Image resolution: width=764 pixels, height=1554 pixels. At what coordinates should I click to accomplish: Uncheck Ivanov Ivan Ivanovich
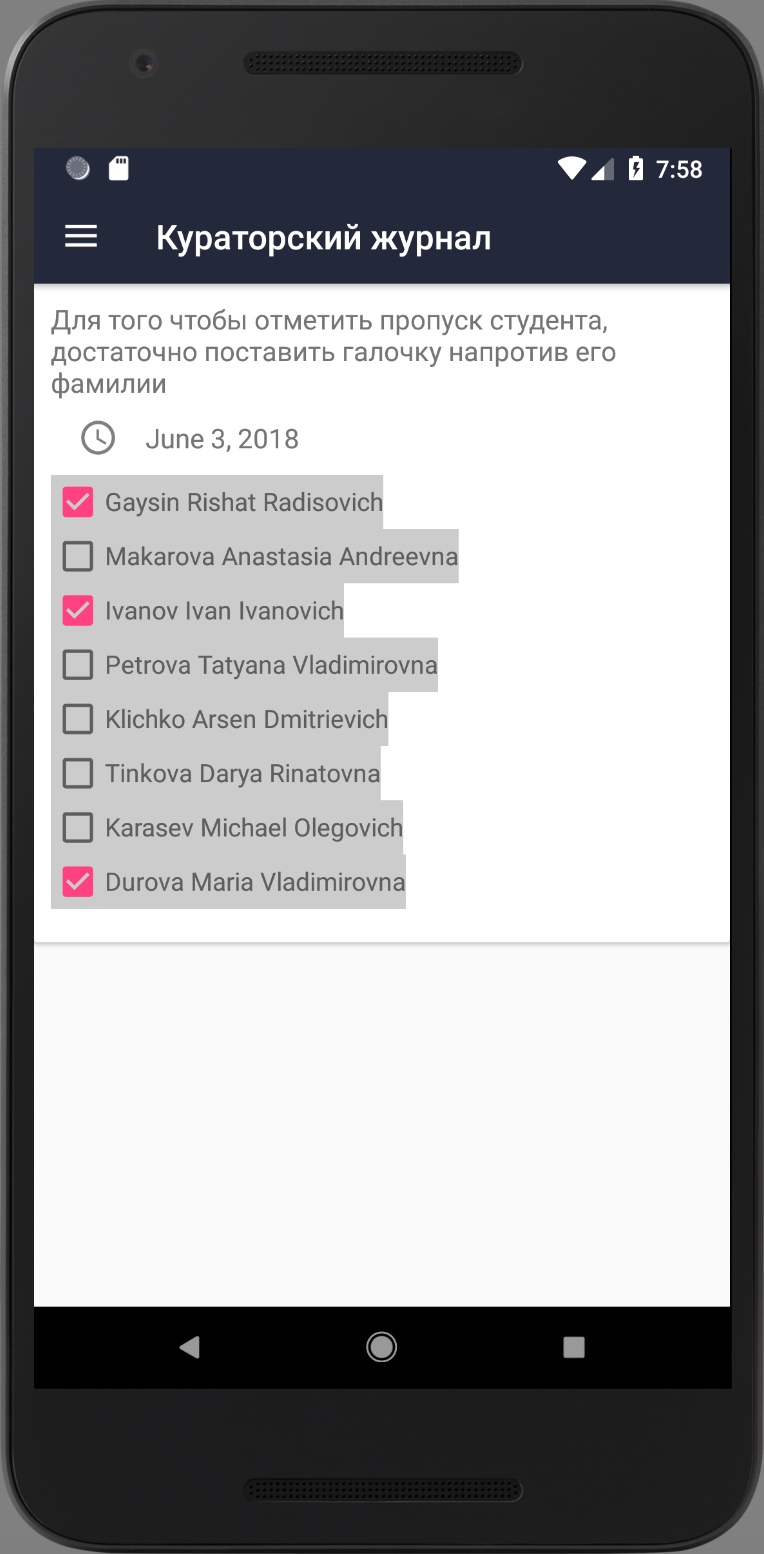point(78,610)
